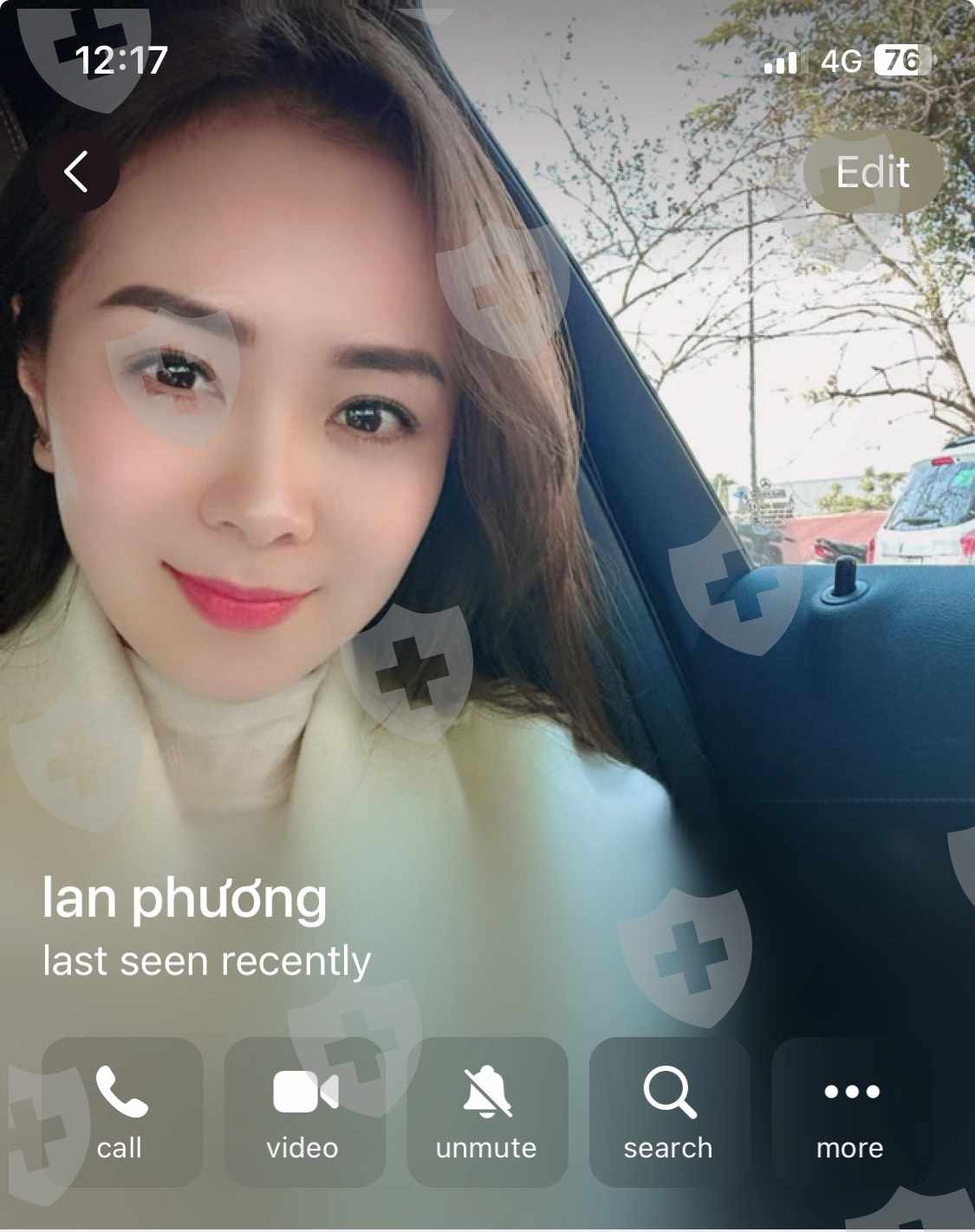Start a voice call with lan phương
The width and height of the screenshot is (975, 1232).
[121, 1112]
